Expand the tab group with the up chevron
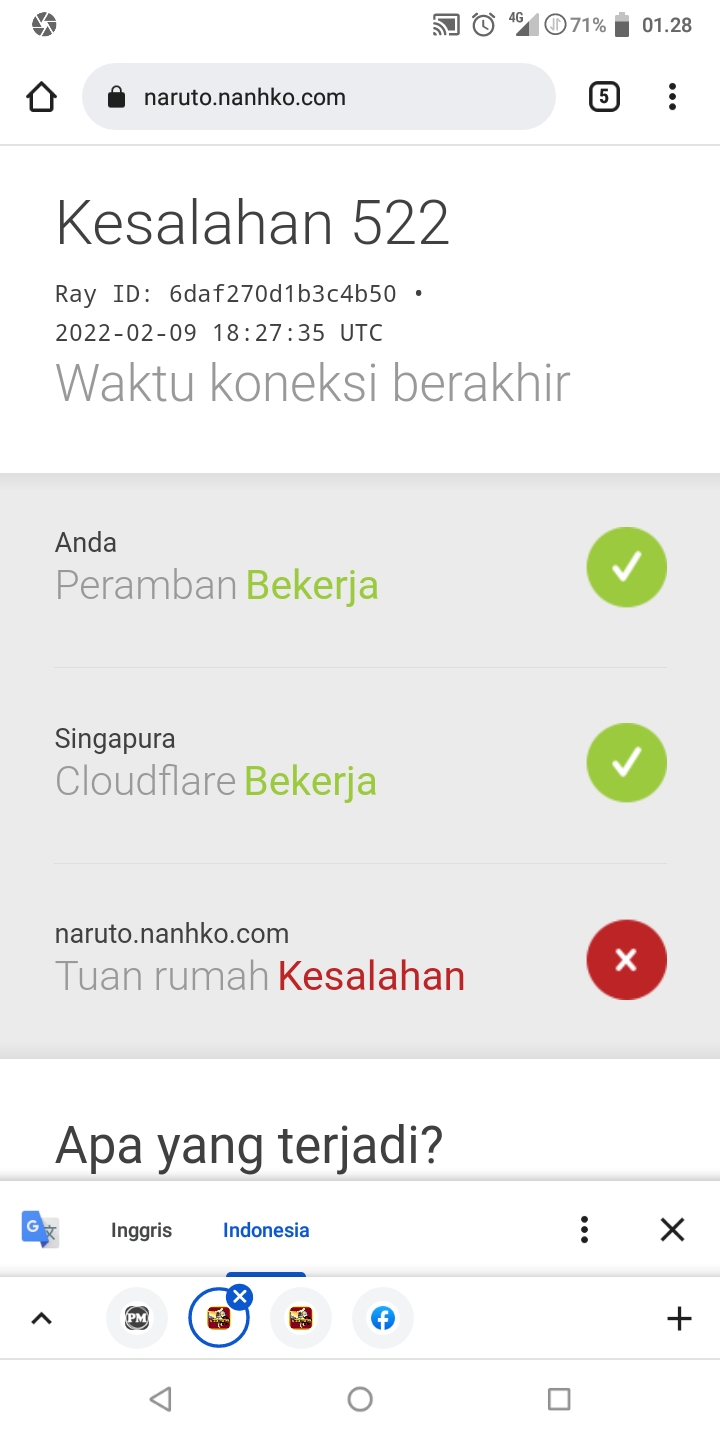Screen dimensions: 720x1440 click(41, 1318)
